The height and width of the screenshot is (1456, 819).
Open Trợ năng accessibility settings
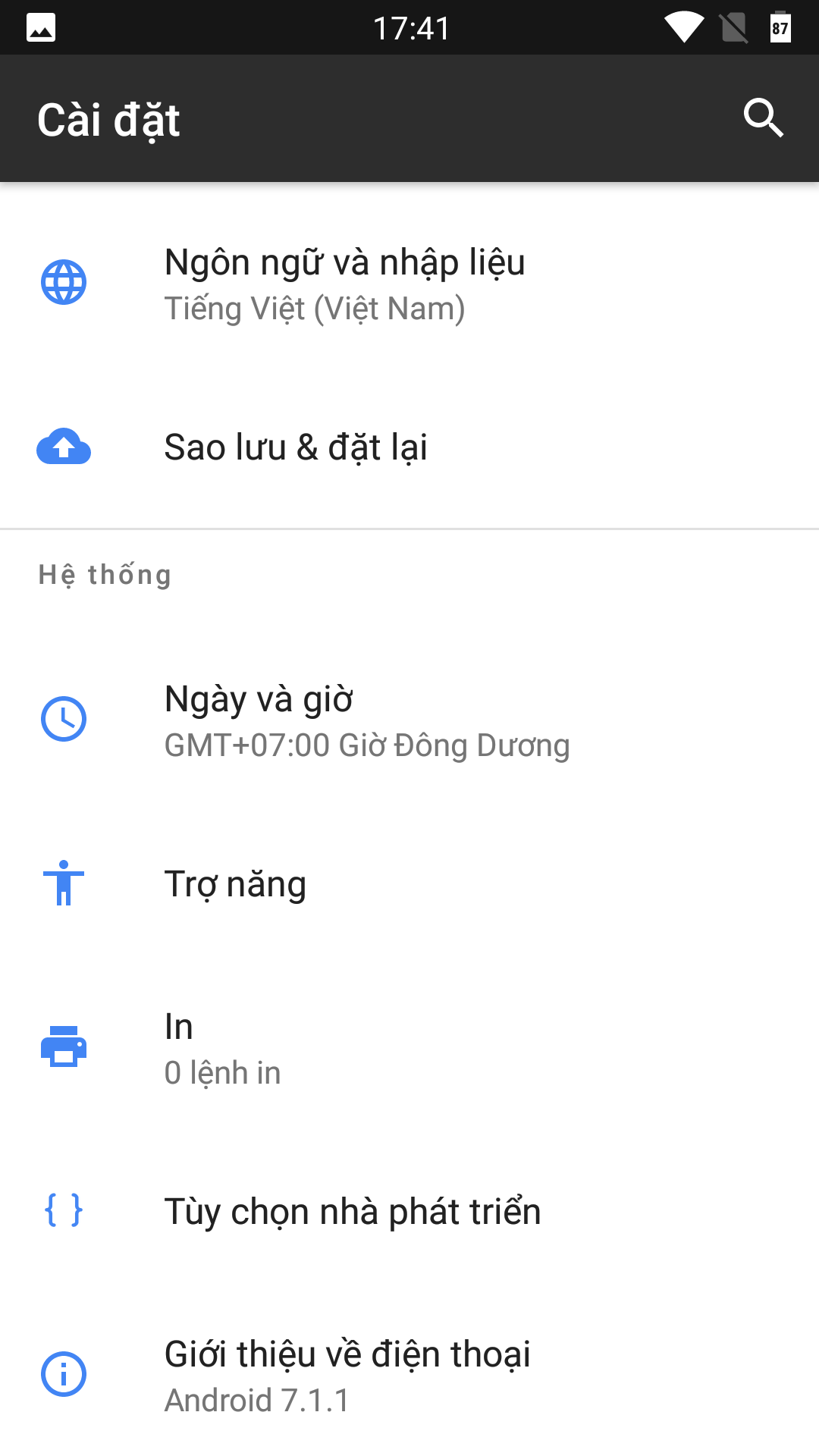tap(409, 884)
